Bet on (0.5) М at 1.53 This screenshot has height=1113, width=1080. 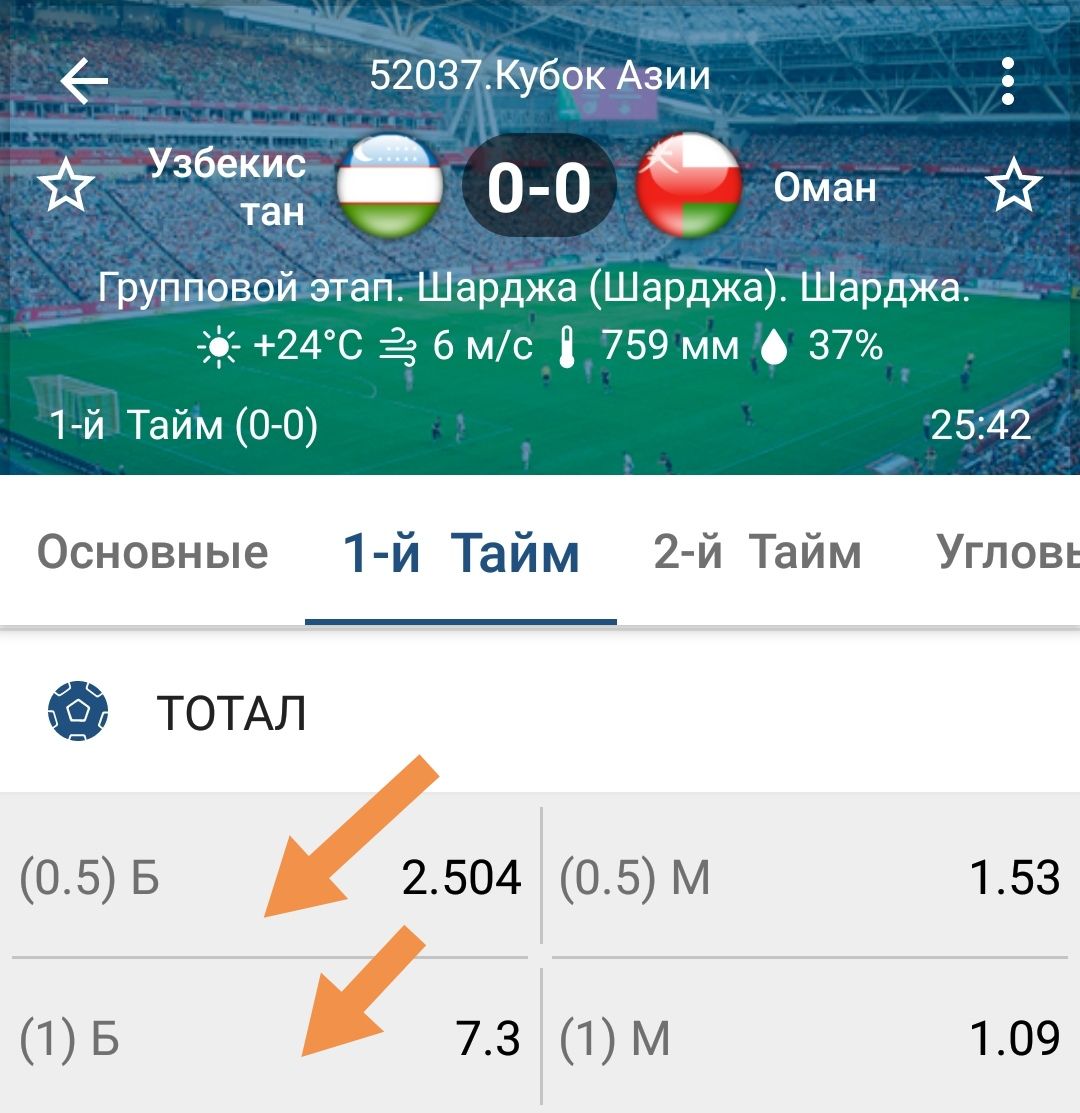(810, 877)
